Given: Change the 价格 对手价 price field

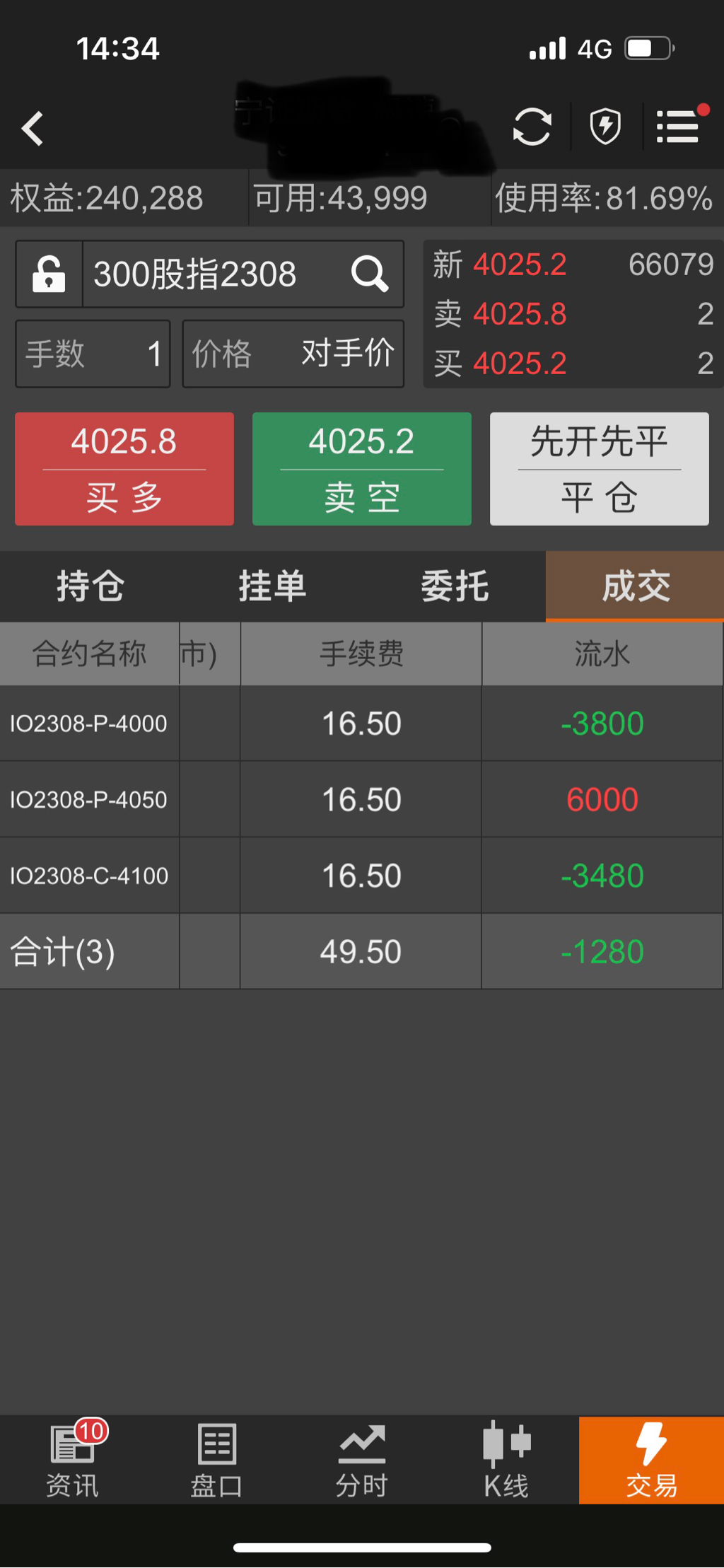Looking at the screenshot, I should (293, 354).
